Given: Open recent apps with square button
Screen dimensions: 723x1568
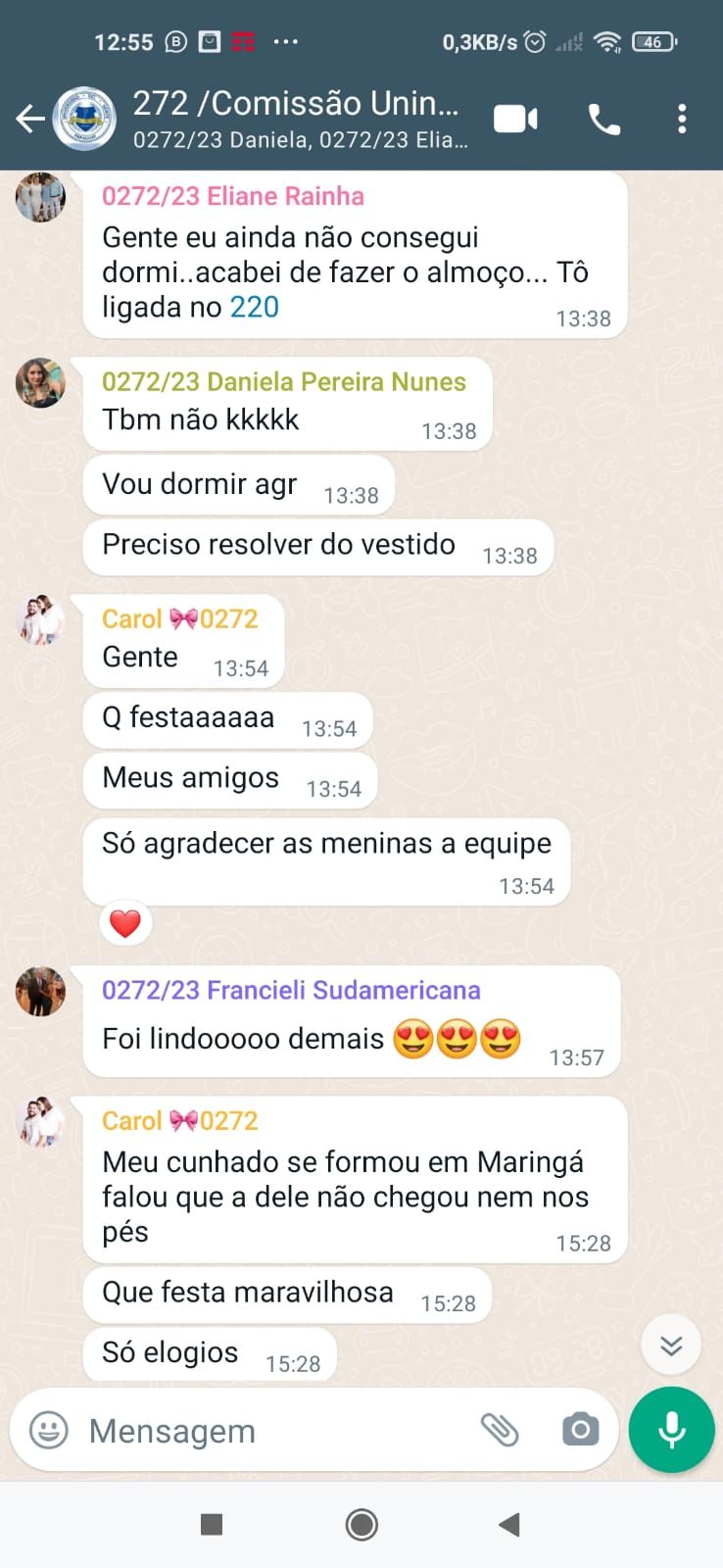Looking at the screenshot, I should pos(211,1524).
